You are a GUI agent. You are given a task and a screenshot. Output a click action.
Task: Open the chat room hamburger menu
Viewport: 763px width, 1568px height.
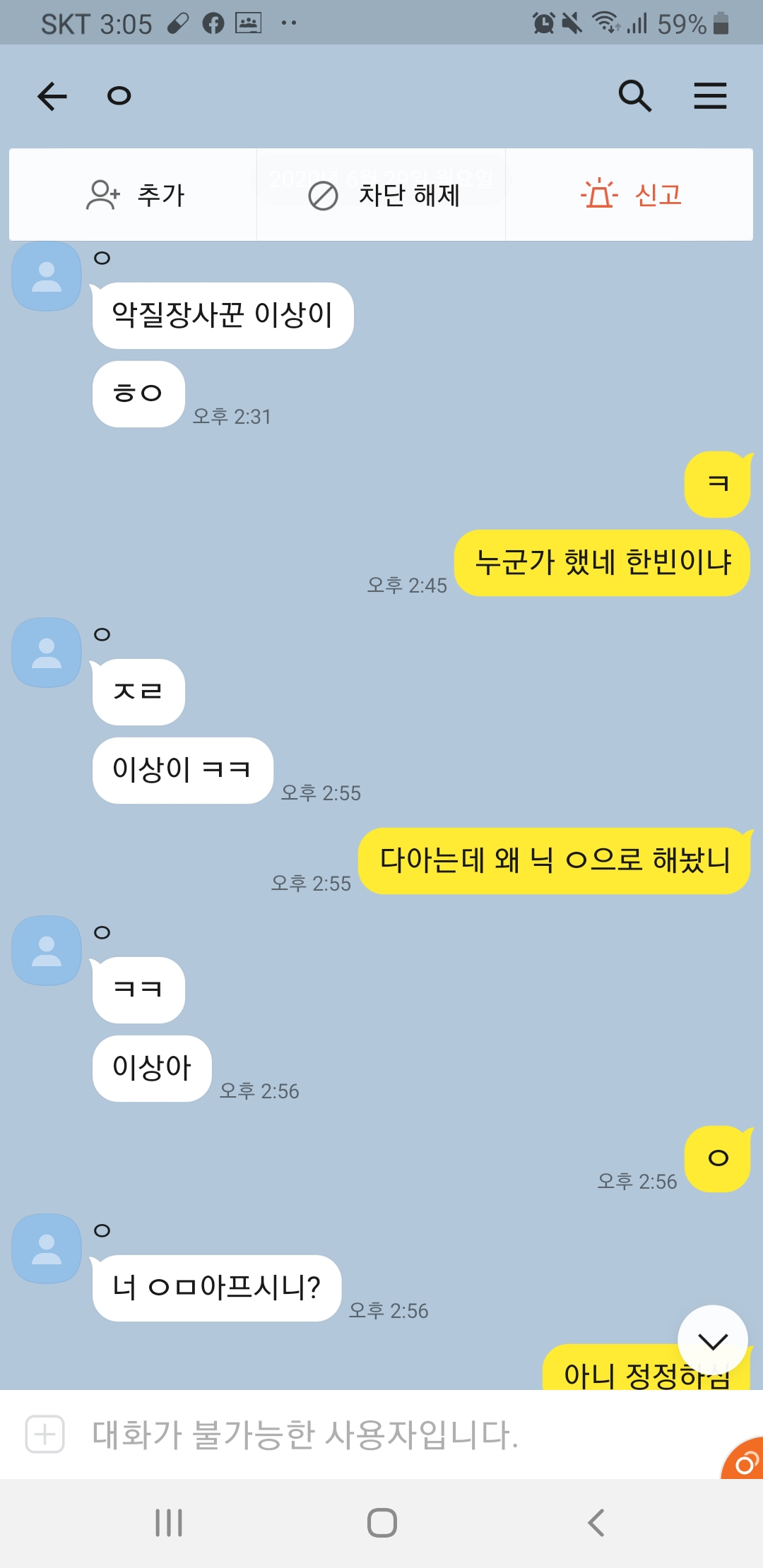tap(710, 96)
